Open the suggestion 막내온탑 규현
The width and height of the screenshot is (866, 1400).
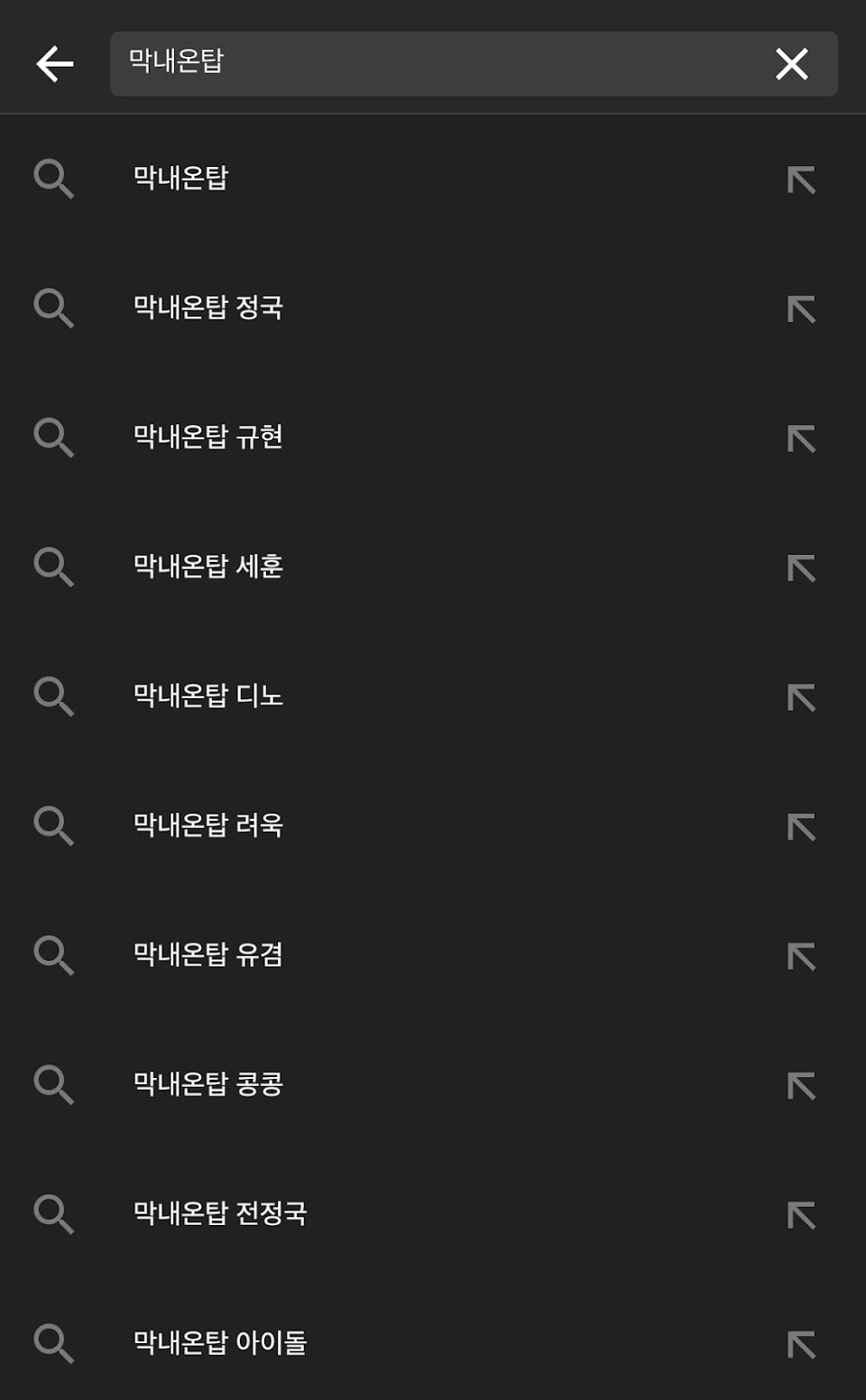(x=433, y=437)
